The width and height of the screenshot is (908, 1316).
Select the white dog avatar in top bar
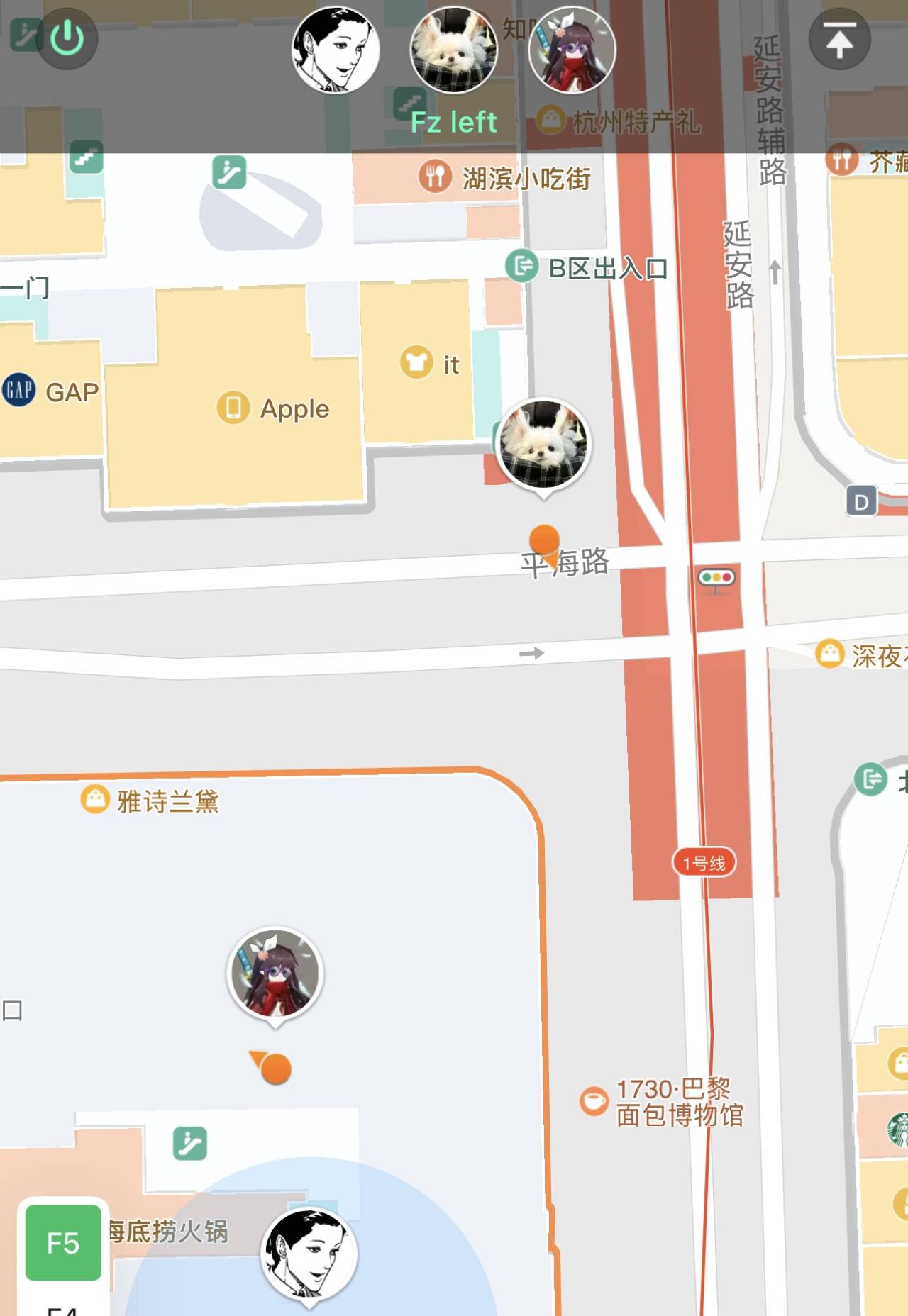point(453,50)
